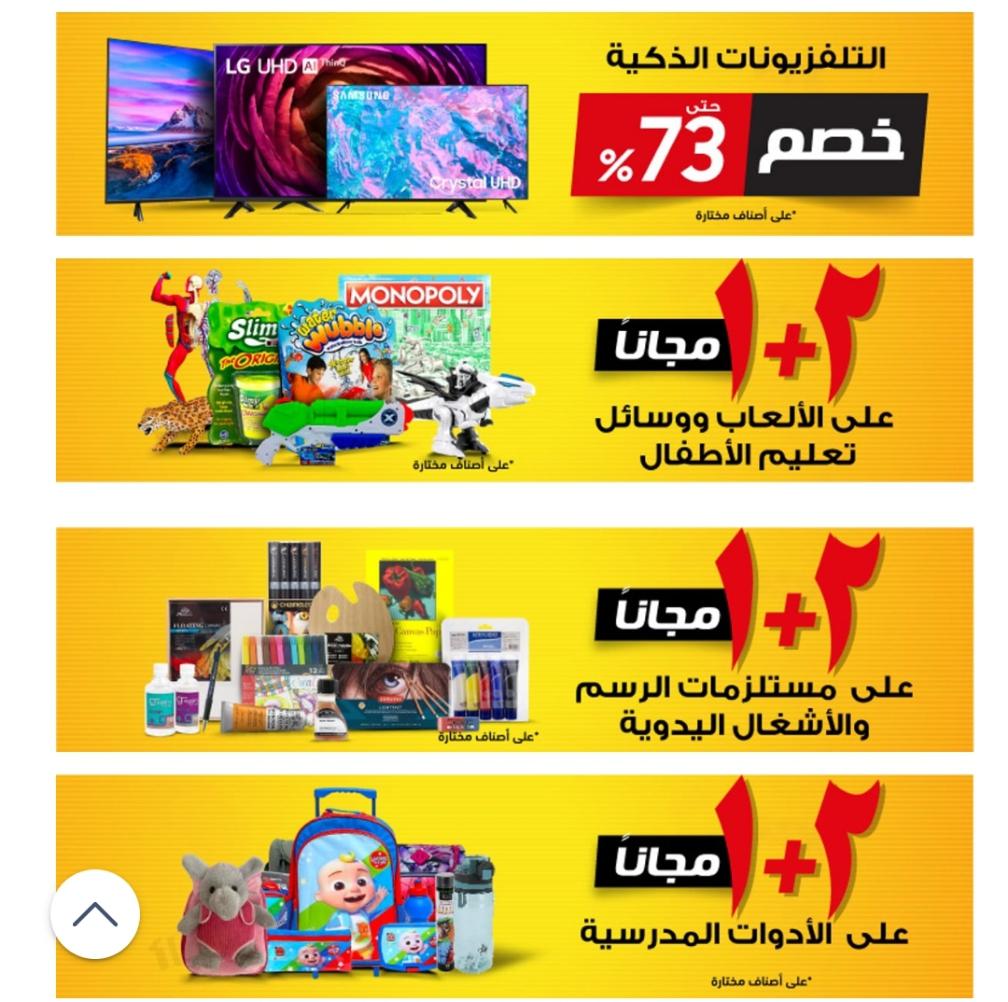Open the 2+1 free toys and kids learning offer
The height and width of the screenshot is (1002, 1008).
pos(514,370)
